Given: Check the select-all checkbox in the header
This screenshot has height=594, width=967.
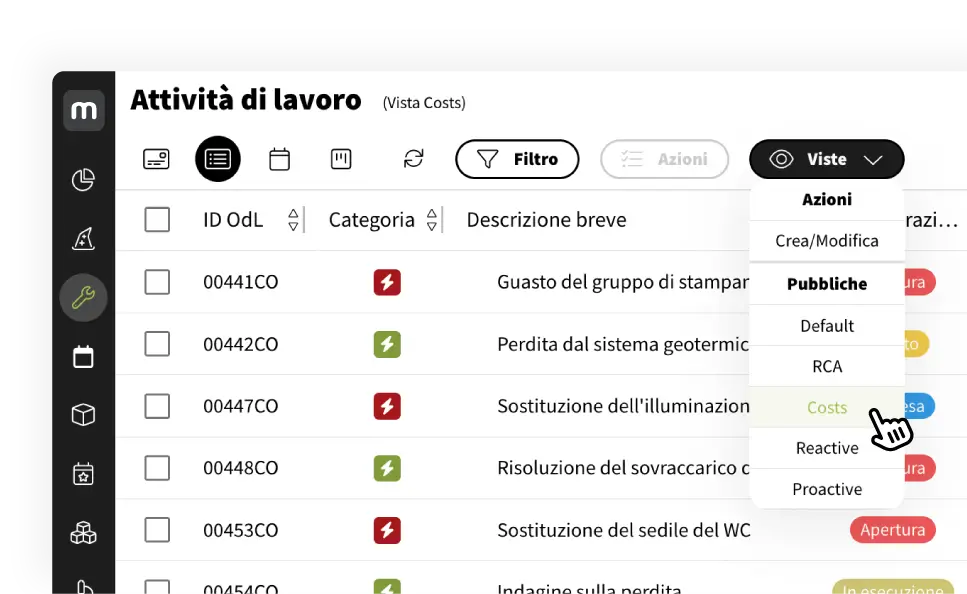Looking at the screenshot, I should coord(157,220).
